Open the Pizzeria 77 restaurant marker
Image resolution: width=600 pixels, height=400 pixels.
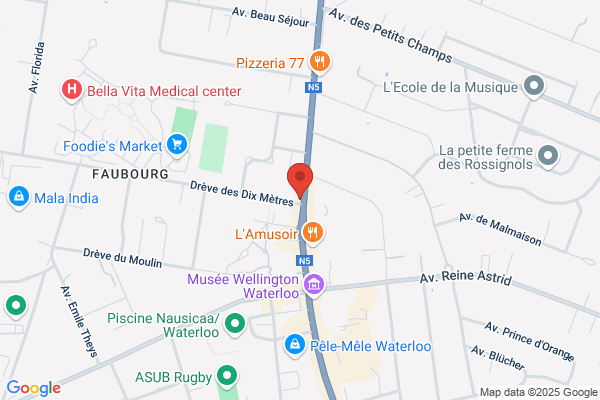pos(320,61)
